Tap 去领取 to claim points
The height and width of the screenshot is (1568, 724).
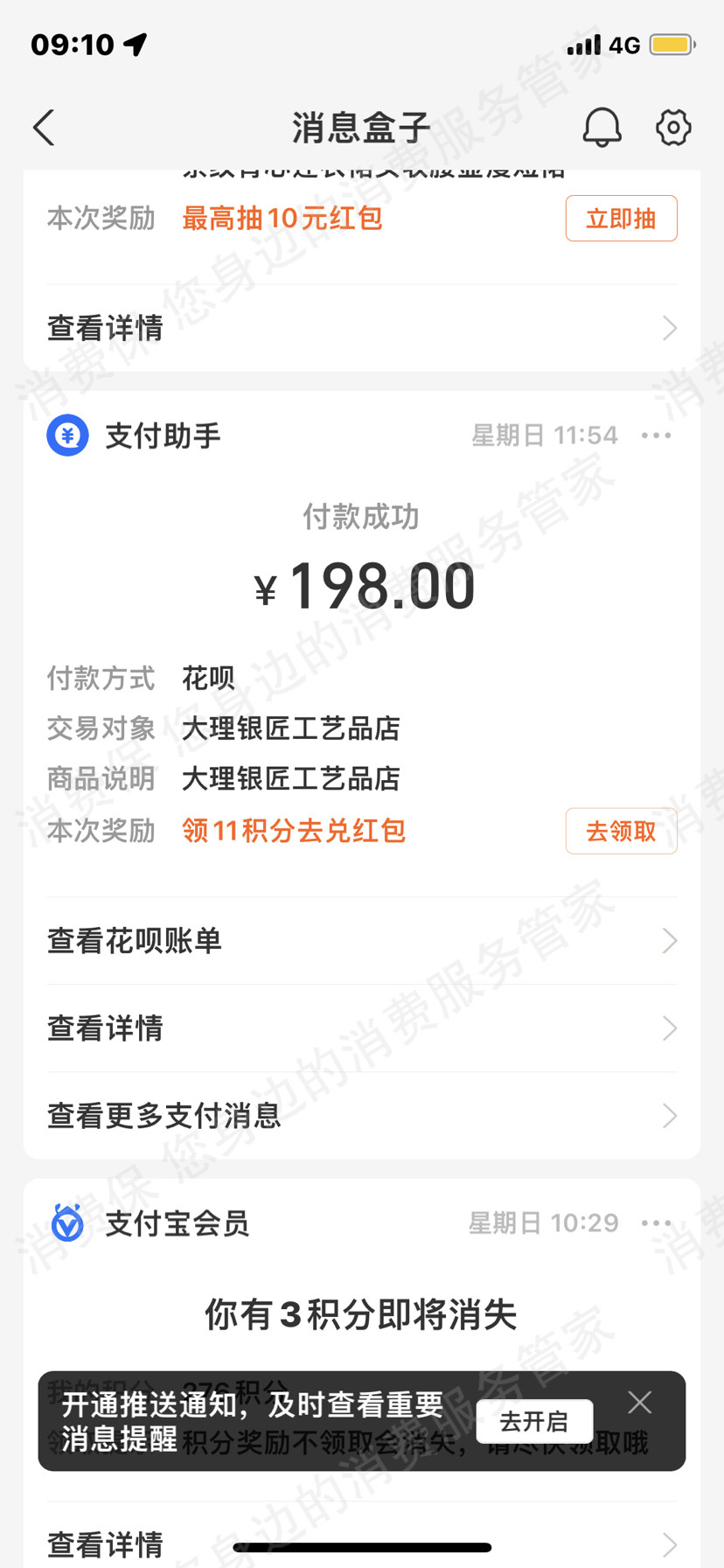[621, 831]
